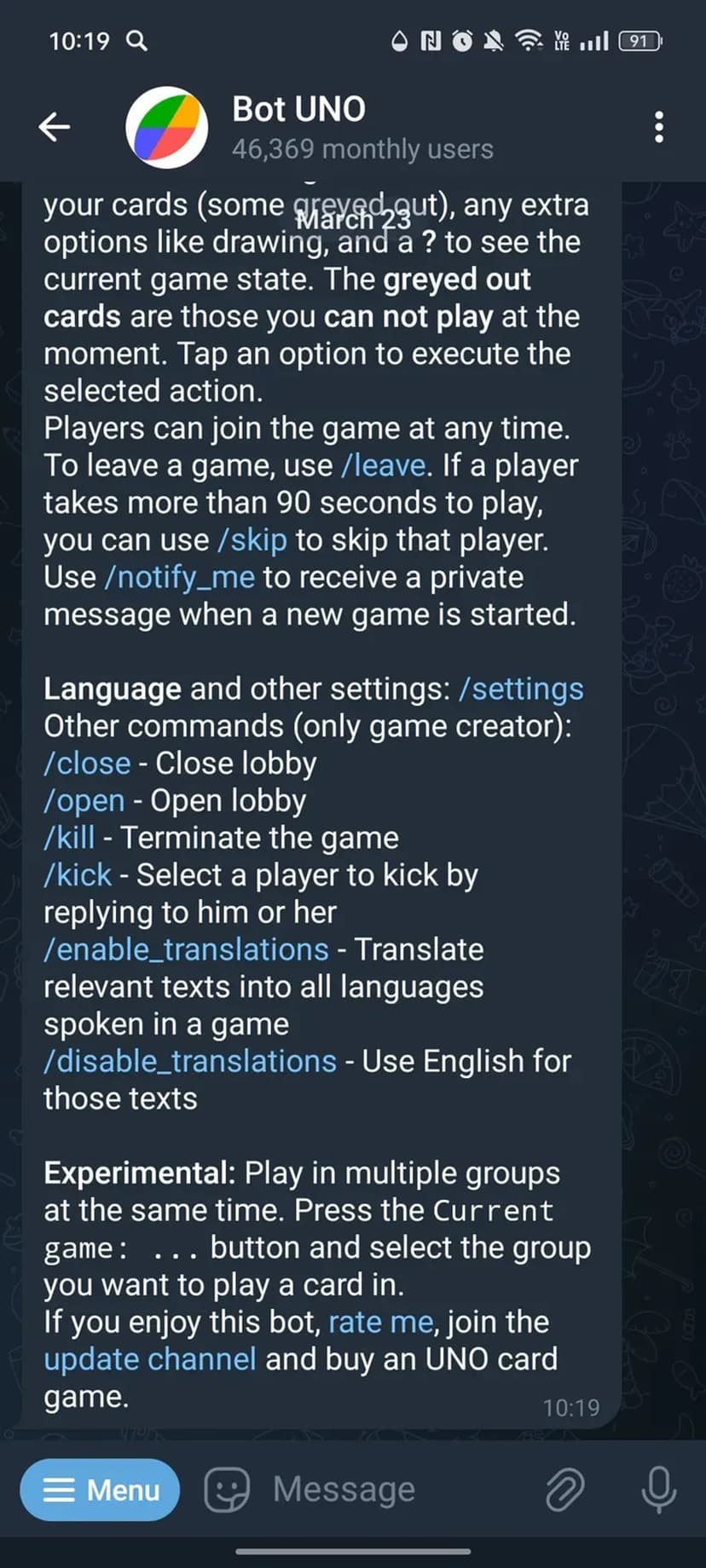Open the sticker and emoji picker

point(227,1490)
